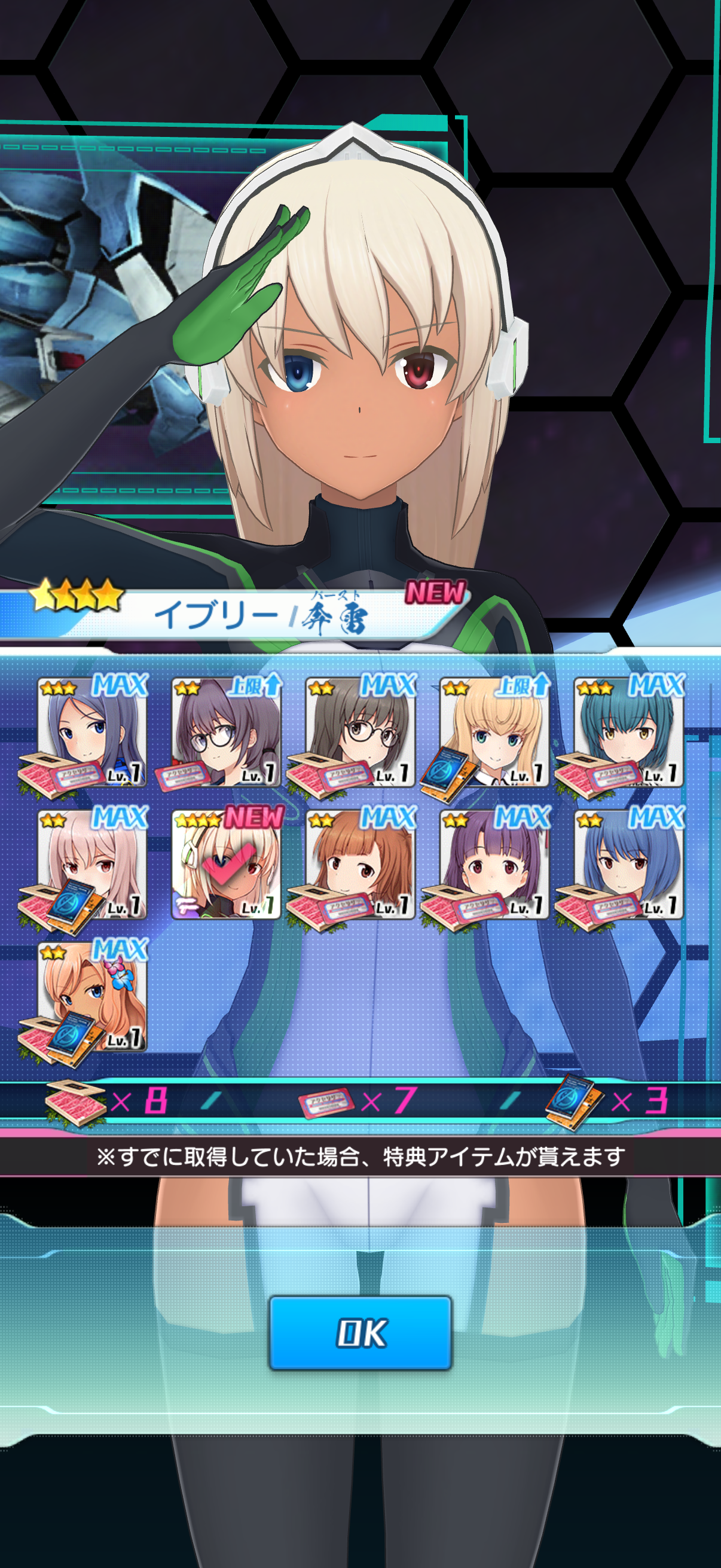Open the three-star blue-haired girl card
721x1568 pixels.
tap(92, 731)
